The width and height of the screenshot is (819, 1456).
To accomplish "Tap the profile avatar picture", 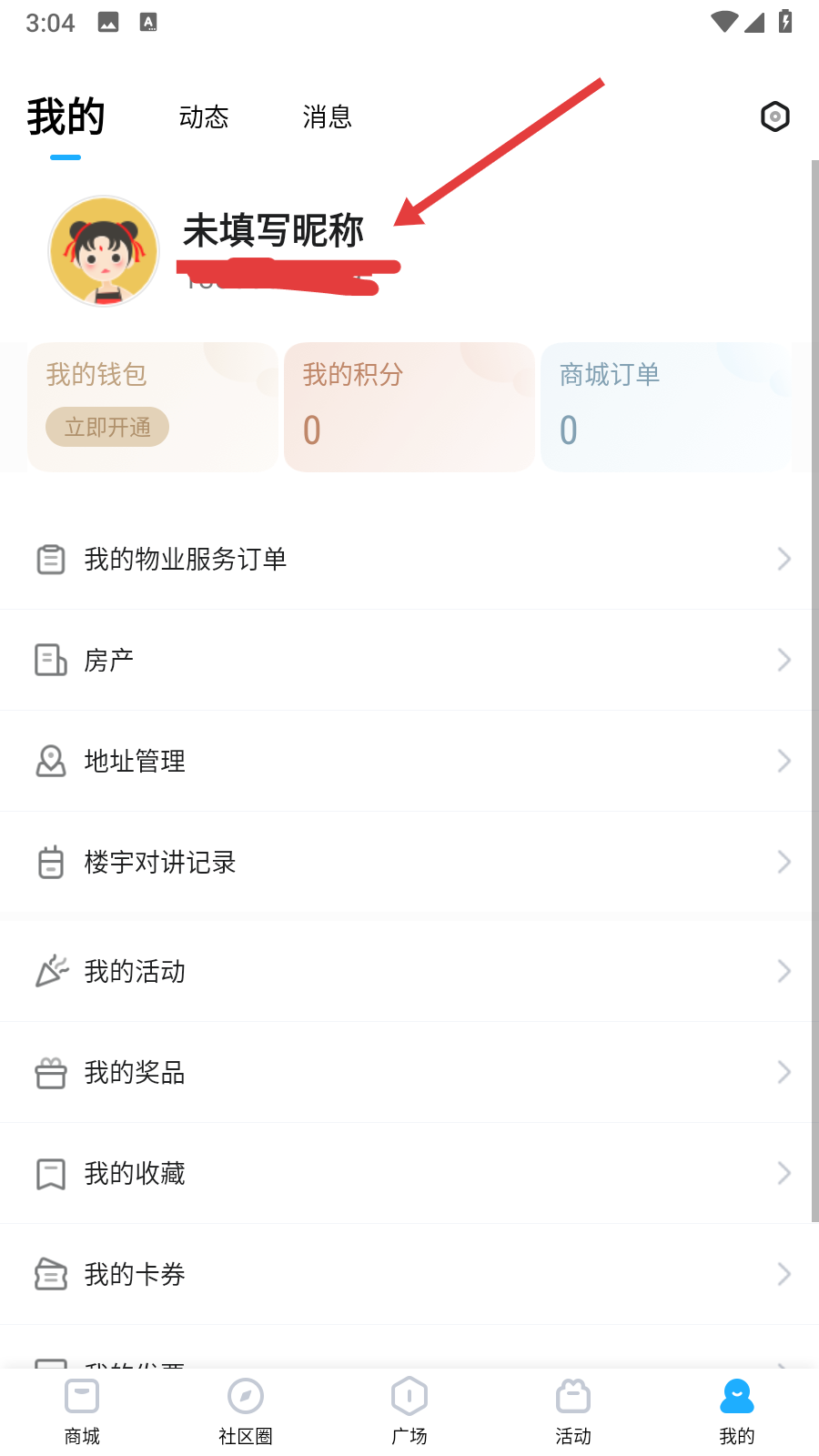I will tap(105, 251).
